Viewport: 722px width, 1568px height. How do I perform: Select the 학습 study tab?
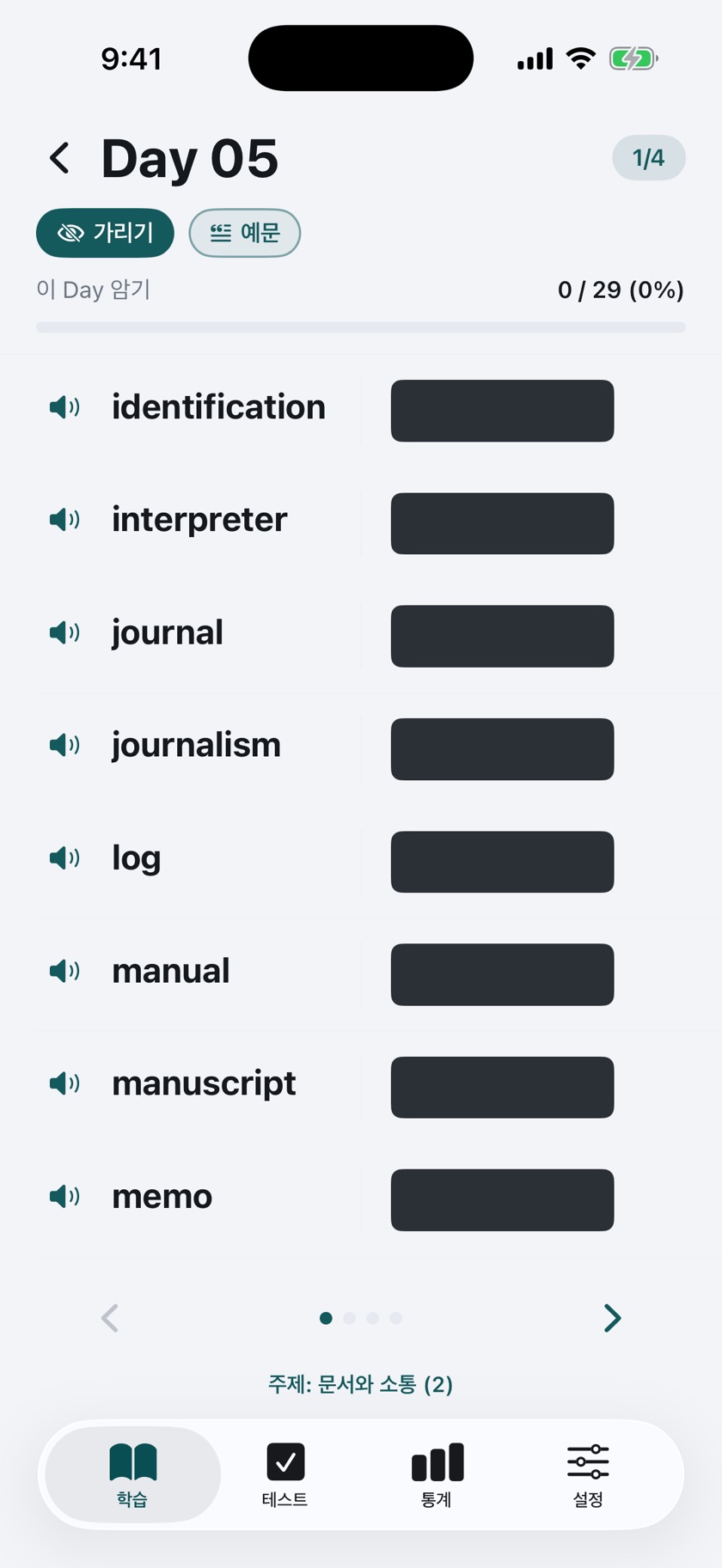coord(132,1474)
